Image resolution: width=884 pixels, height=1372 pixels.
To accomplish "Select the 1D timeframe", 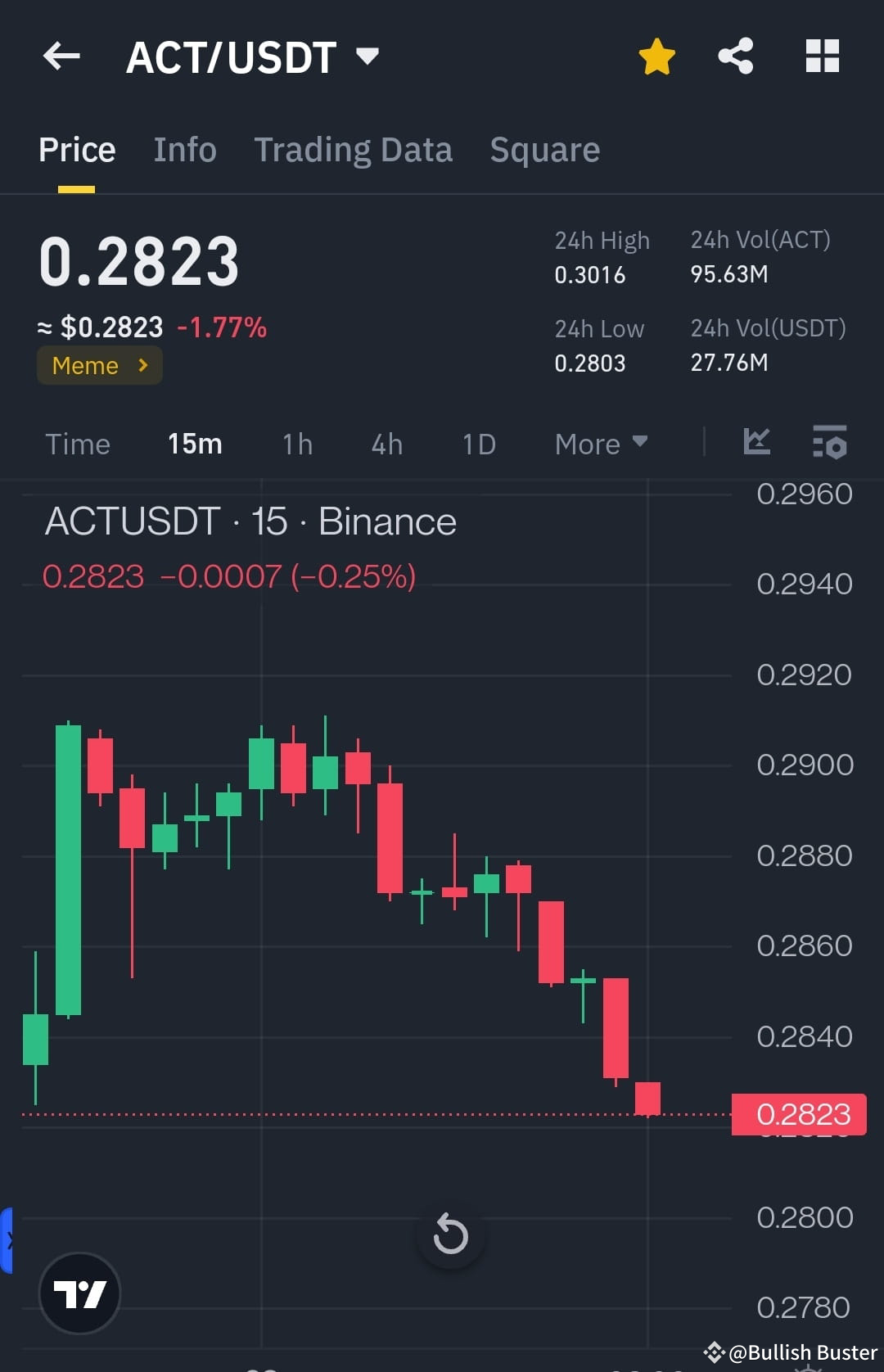I will point(478,443).
